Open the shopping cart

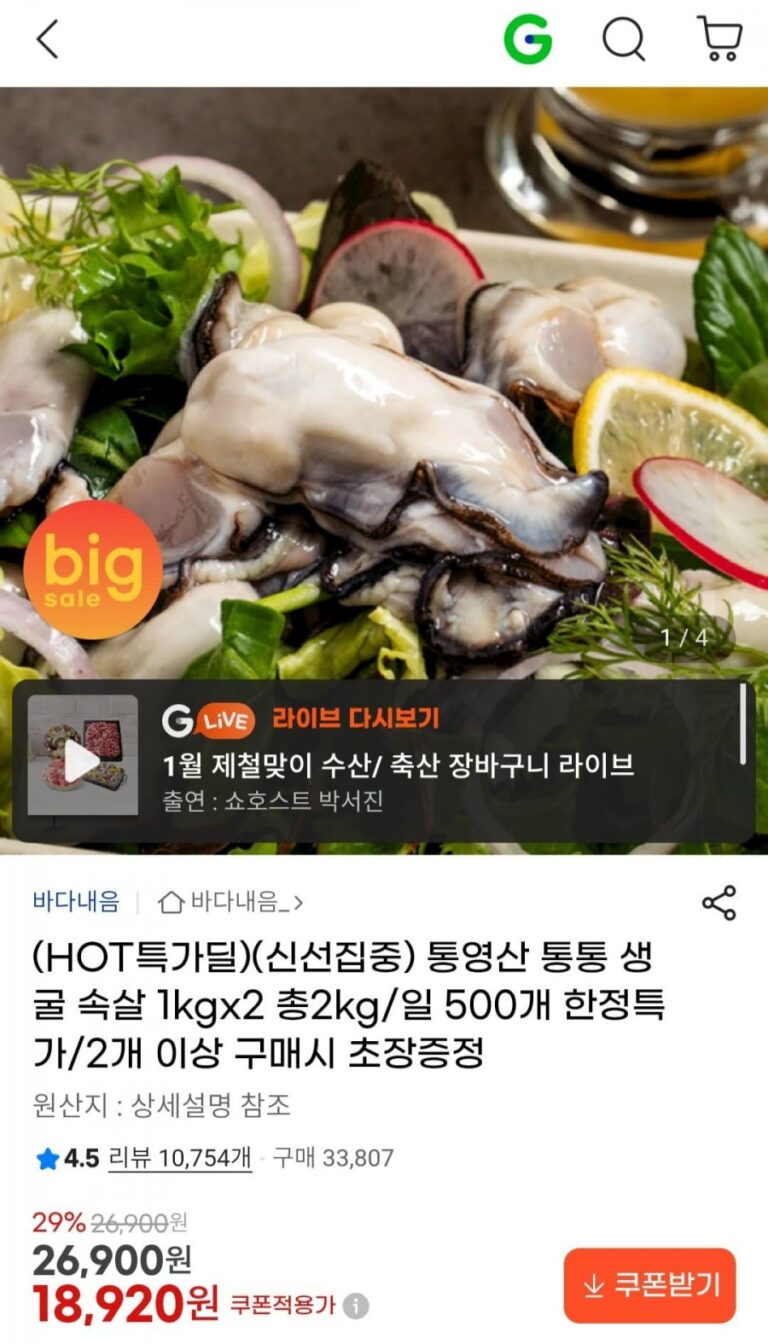click(x=719, y=41)
